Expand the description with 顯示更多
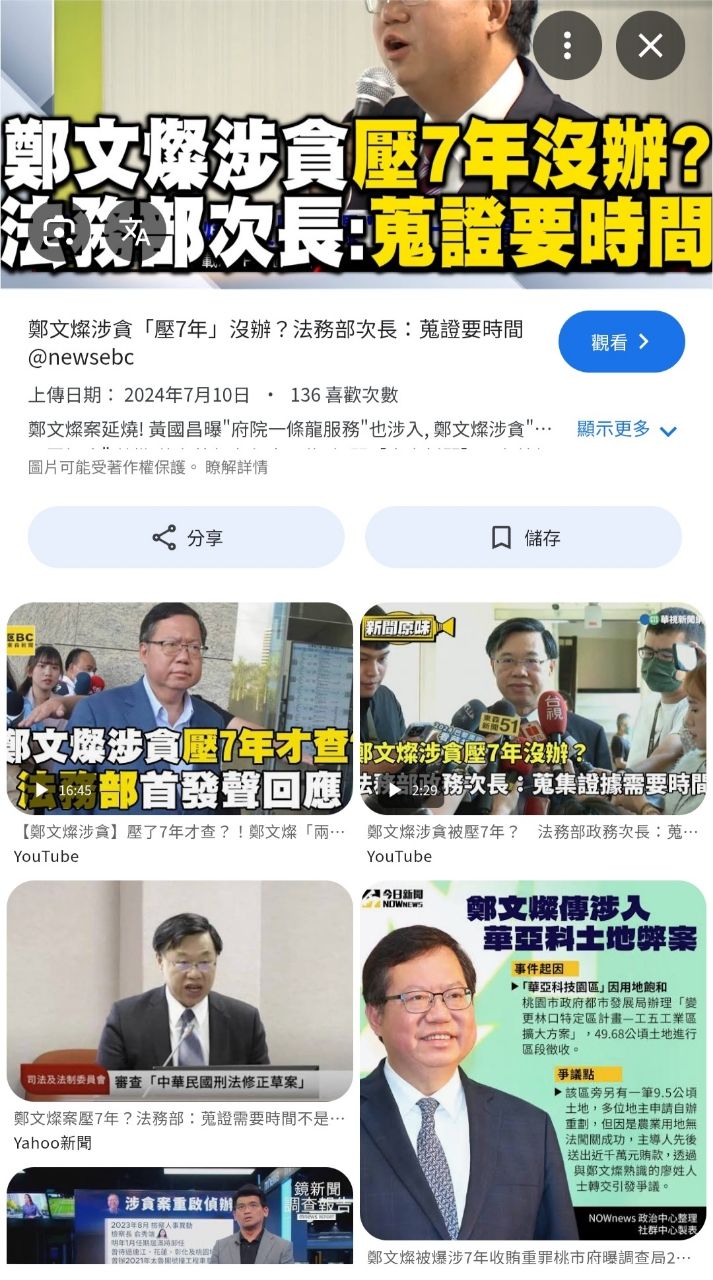The width and height of the screenshot is (713, 1280). coord(627,429)
